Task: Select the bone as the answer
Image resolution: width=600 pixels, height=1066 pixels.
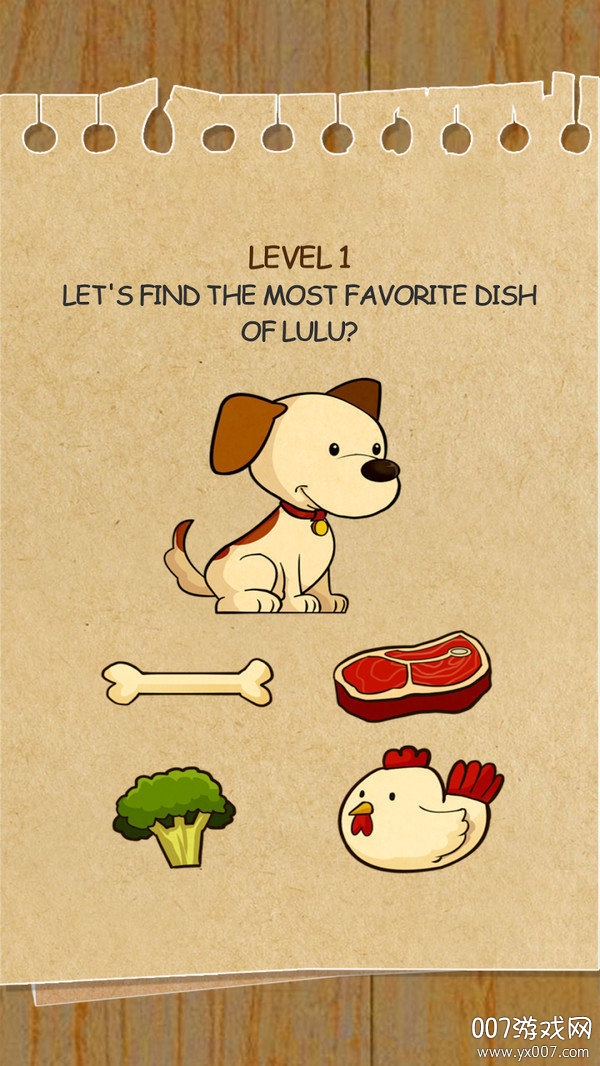Action: click(x=187, y=682)
